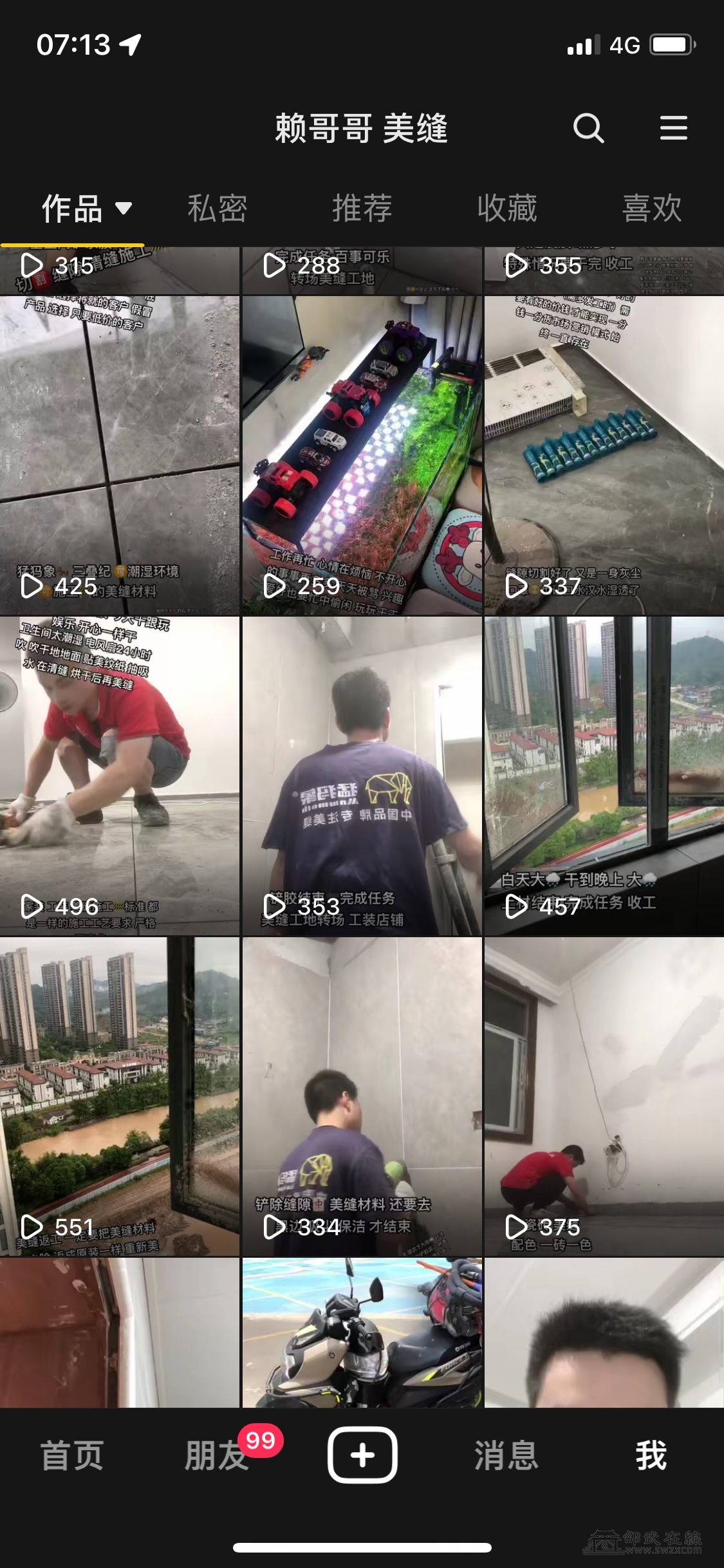Play the video with 337 views

[x=604, y=456]
